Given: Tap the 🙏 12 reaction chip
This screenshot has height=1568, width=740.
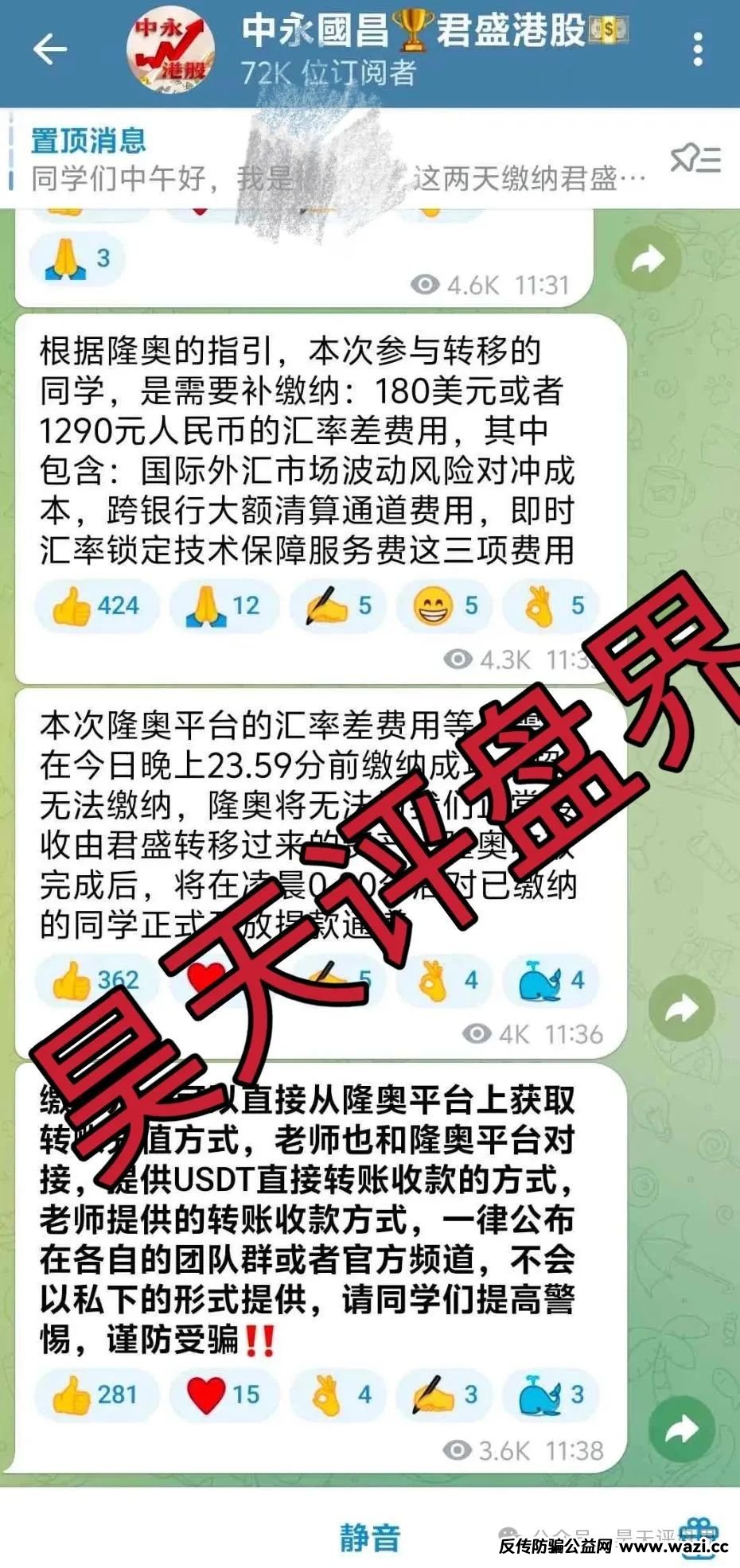Looking at the screenshot, I should pos(224,606).
